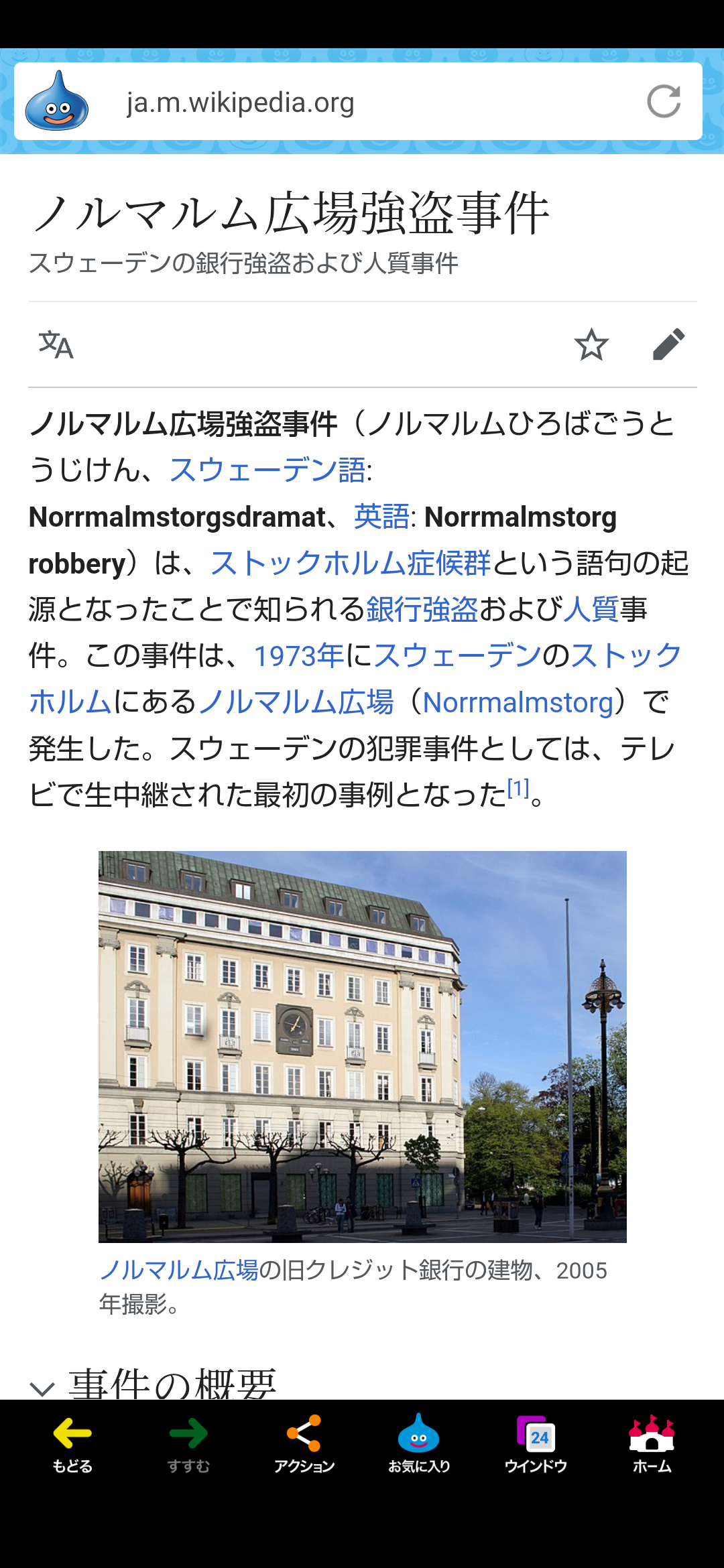
Task: Open the アクション share menu
Action: [304, 1445]
